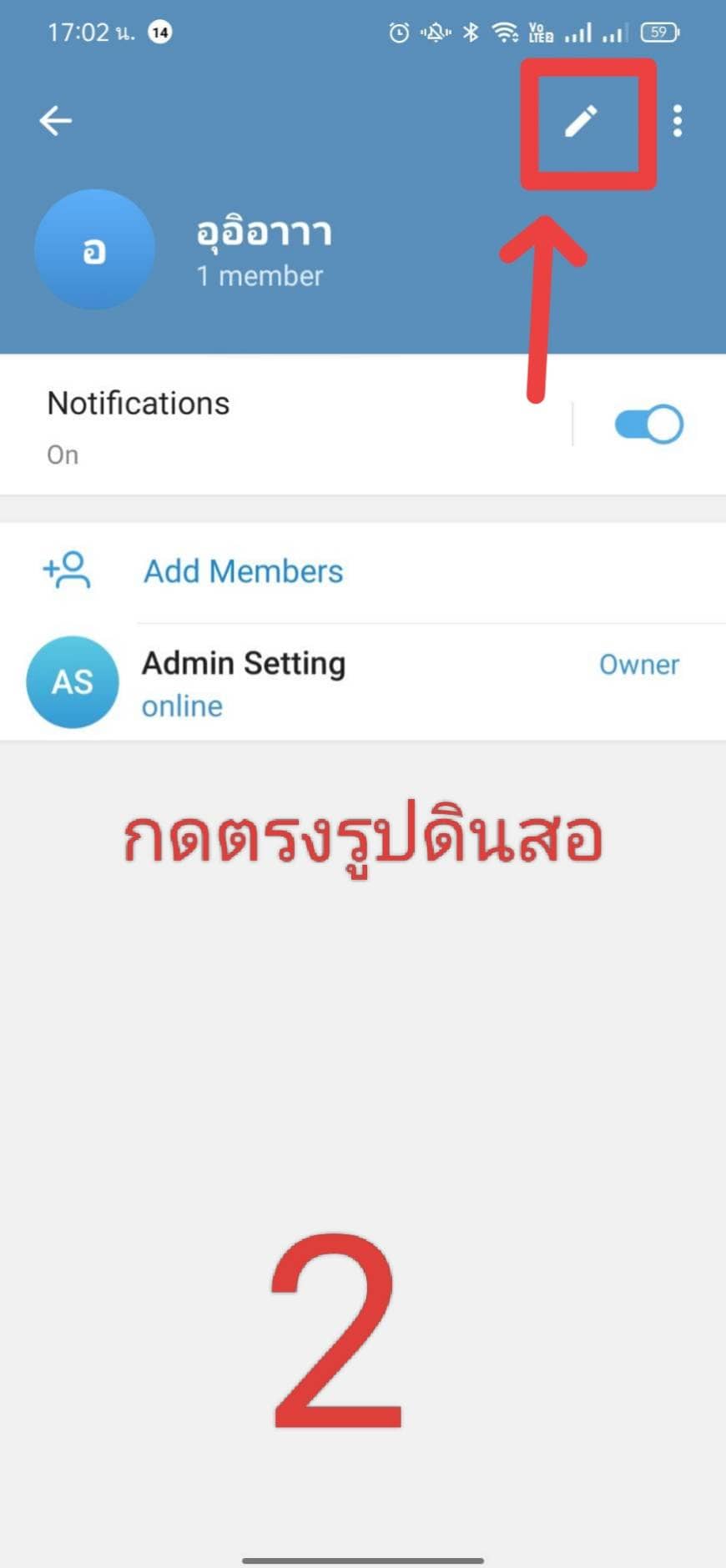Open the member count under group title
The height and width of the screenshot is (1568, 726).
(260, 276)
